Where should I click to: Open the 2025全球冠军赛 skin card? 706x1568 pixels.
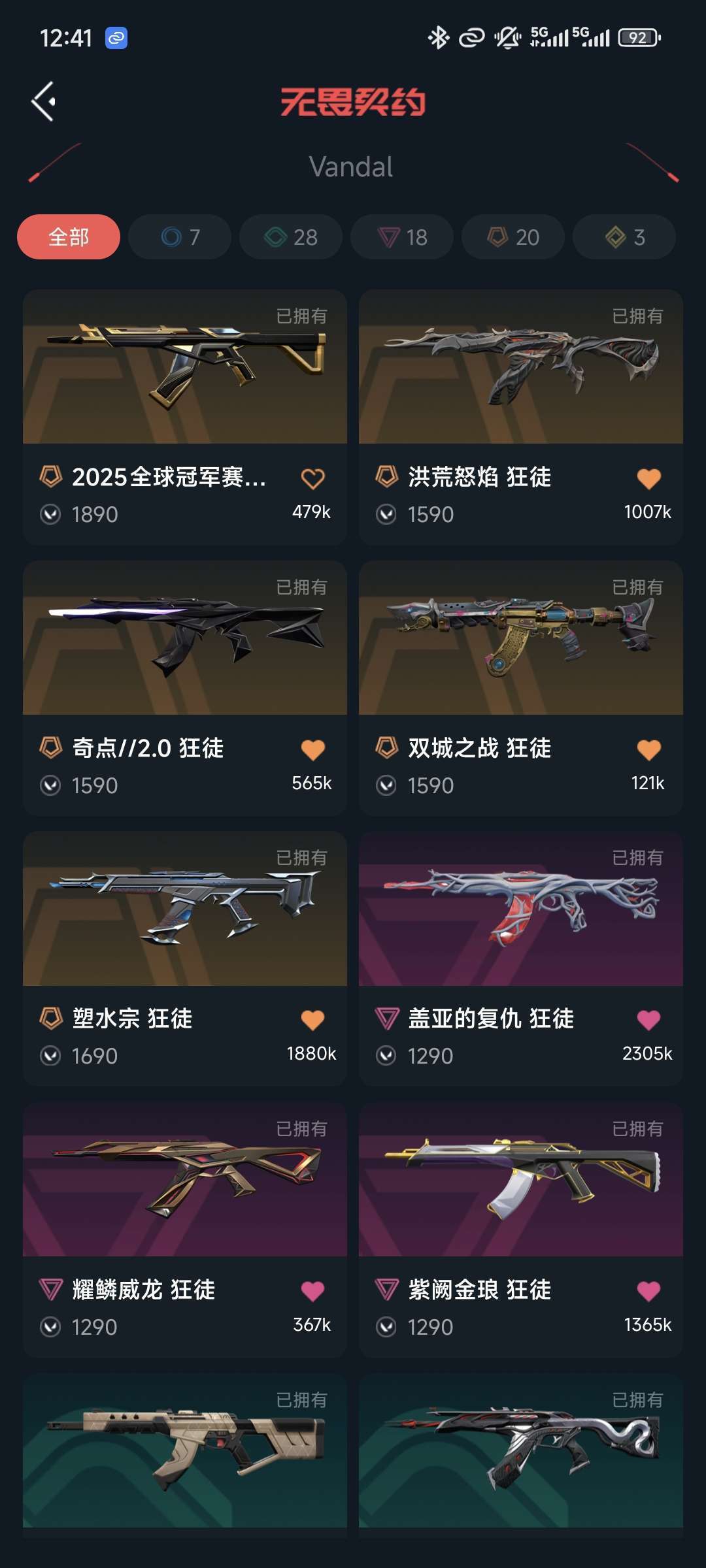[x=184, y=367]
